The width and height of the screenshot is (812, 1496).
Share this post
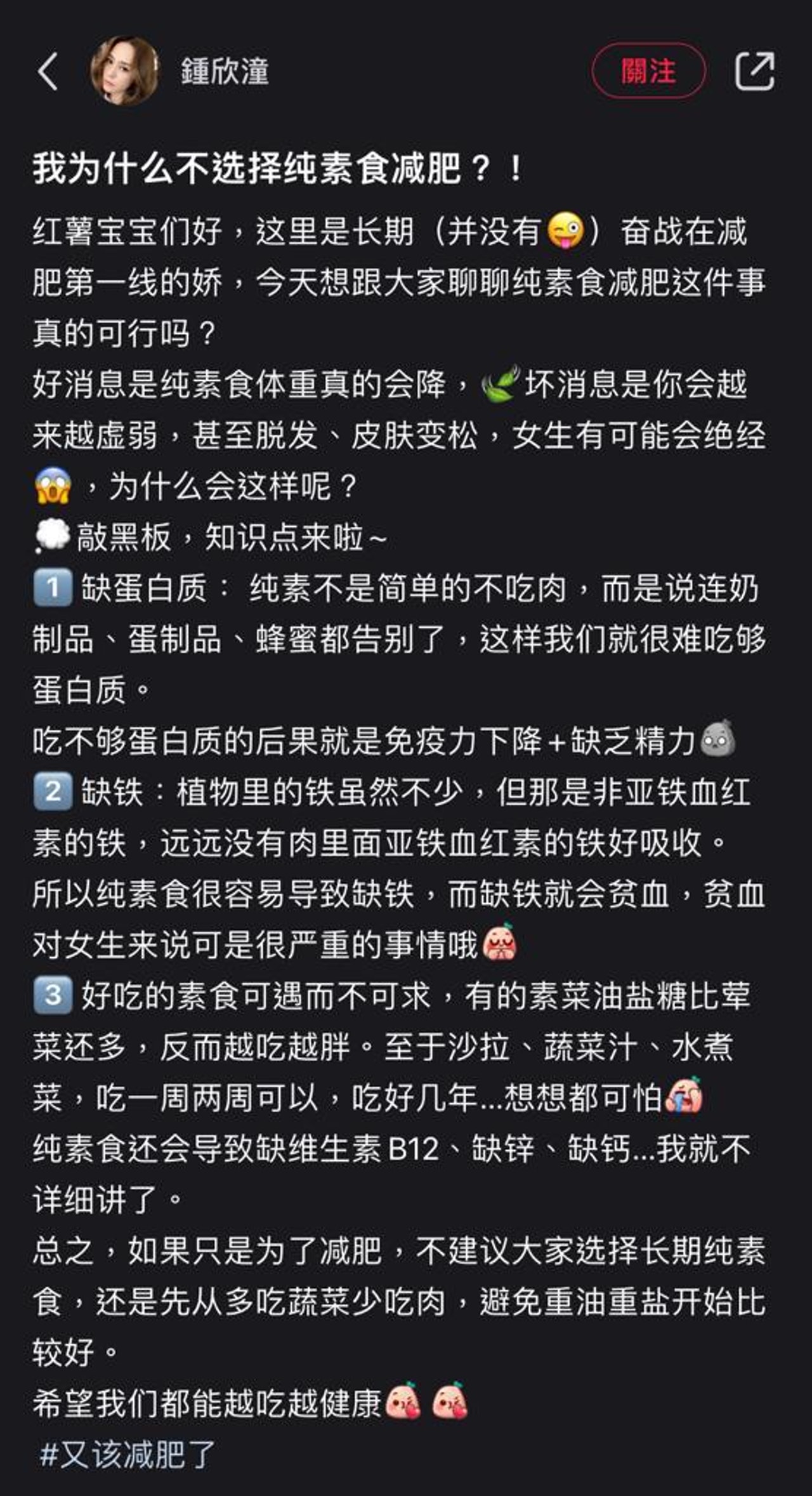[x=754, y=71]
